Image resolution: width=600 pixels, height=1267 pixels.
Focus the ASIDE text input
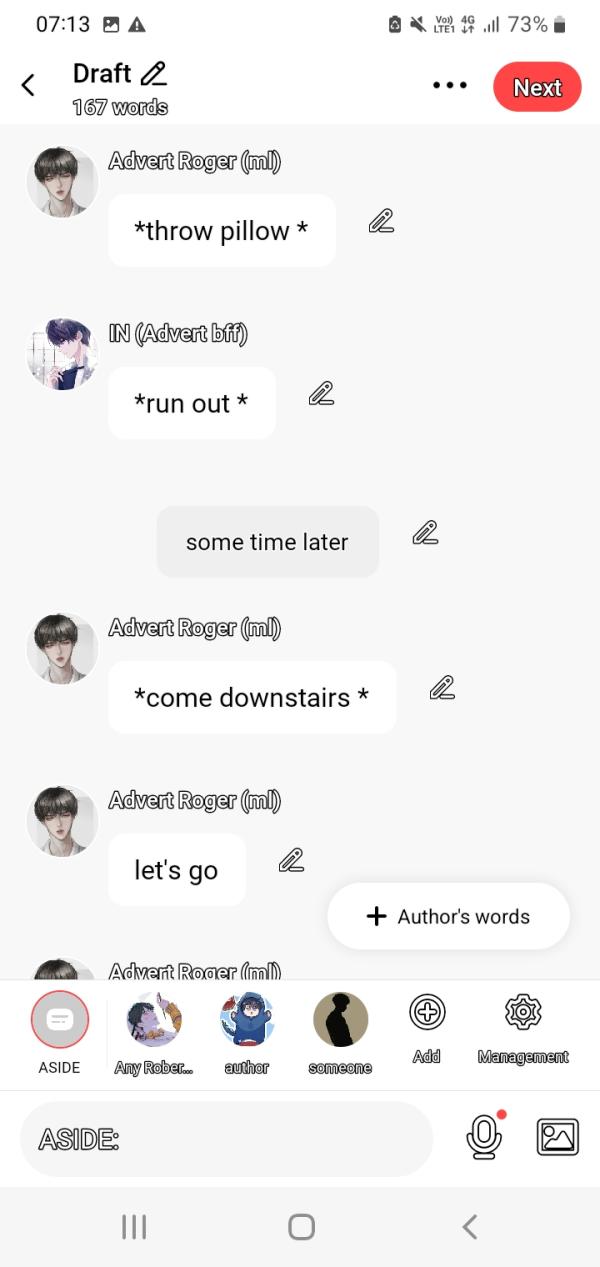pyautogui.click(x=225, y=1139)
